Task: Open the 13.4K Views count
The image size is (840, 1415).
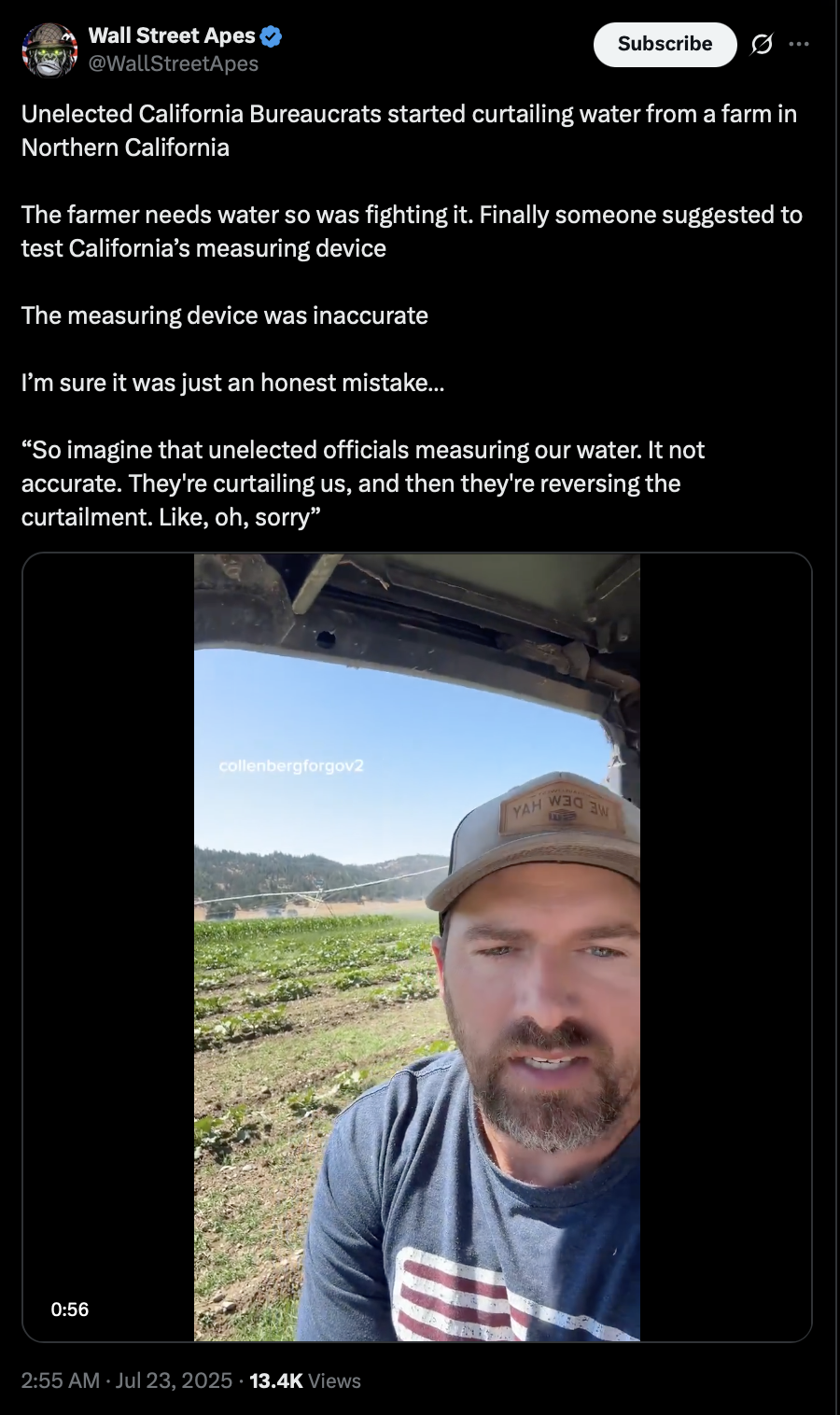Action: point(305,1380)
